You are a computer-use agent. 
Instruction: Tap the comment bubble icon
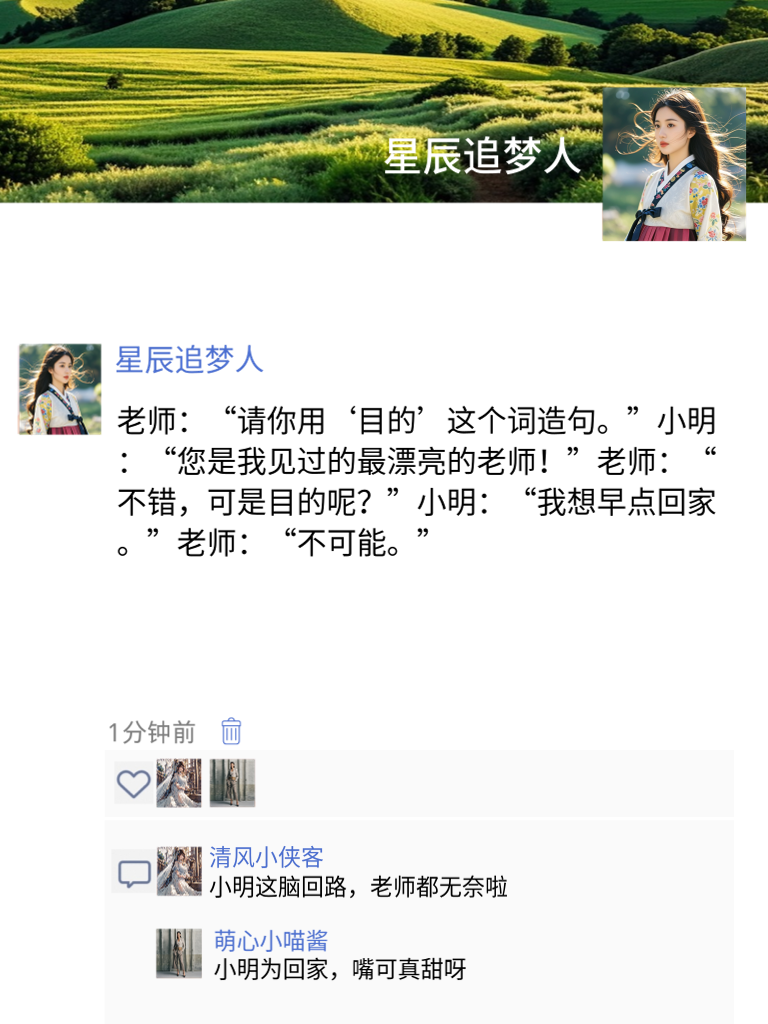pyautogui.click(x=134, y=874)
